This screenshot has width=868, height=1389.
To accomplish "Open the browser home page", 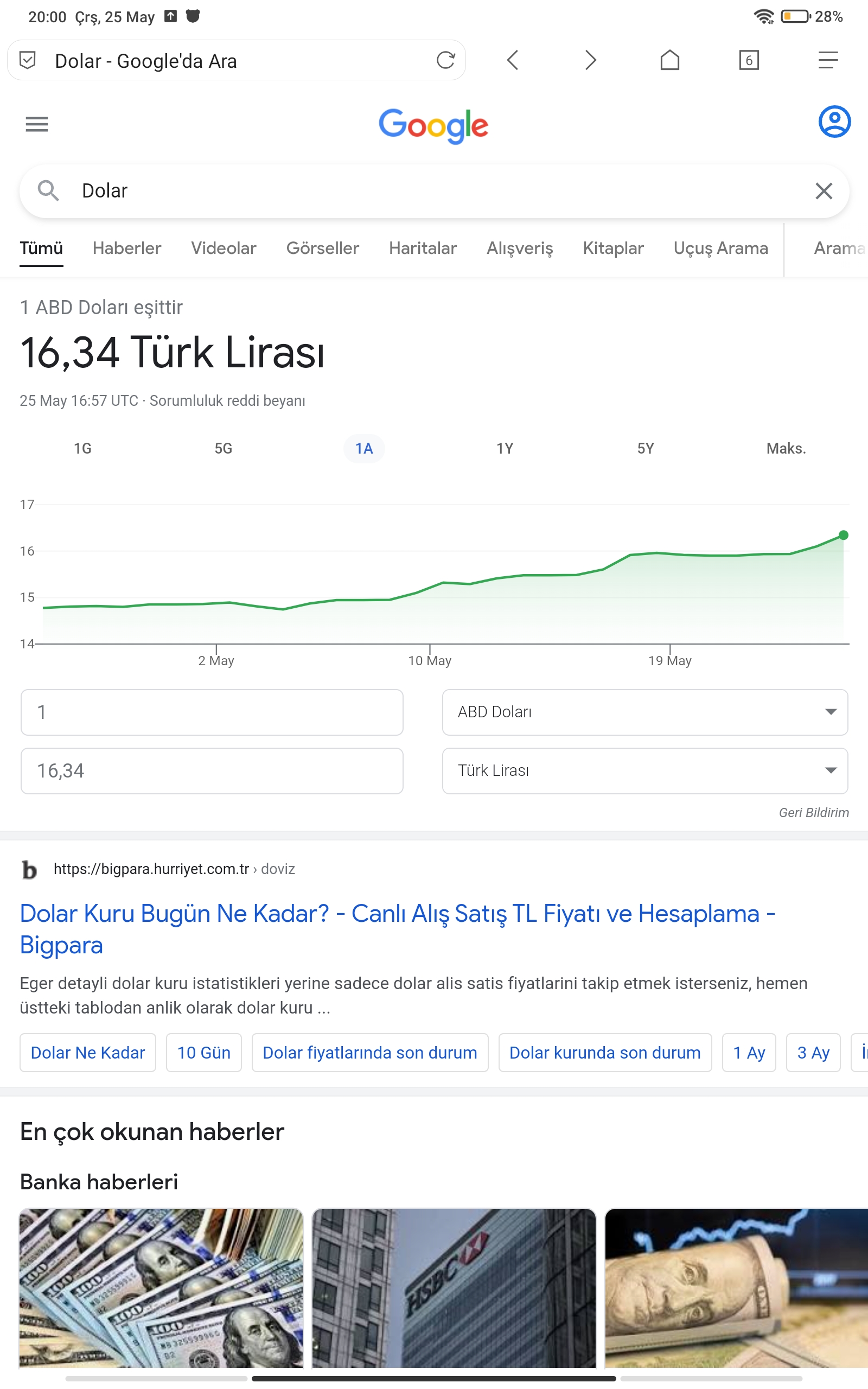I will click(669, 60).
